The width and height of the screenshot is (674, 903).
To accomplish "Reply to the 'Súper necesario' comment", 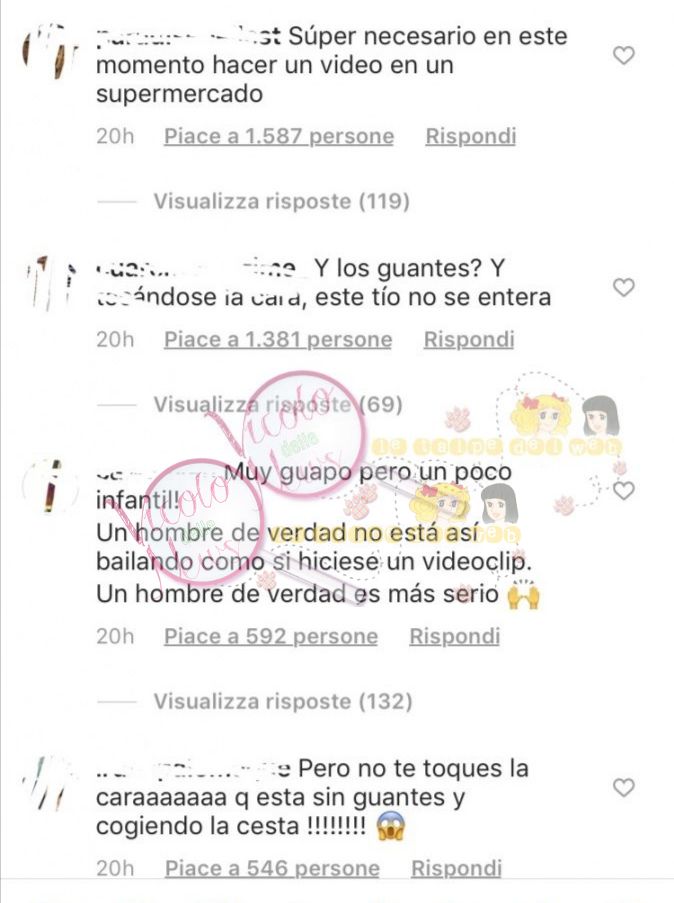I will (x=470, y=136).
